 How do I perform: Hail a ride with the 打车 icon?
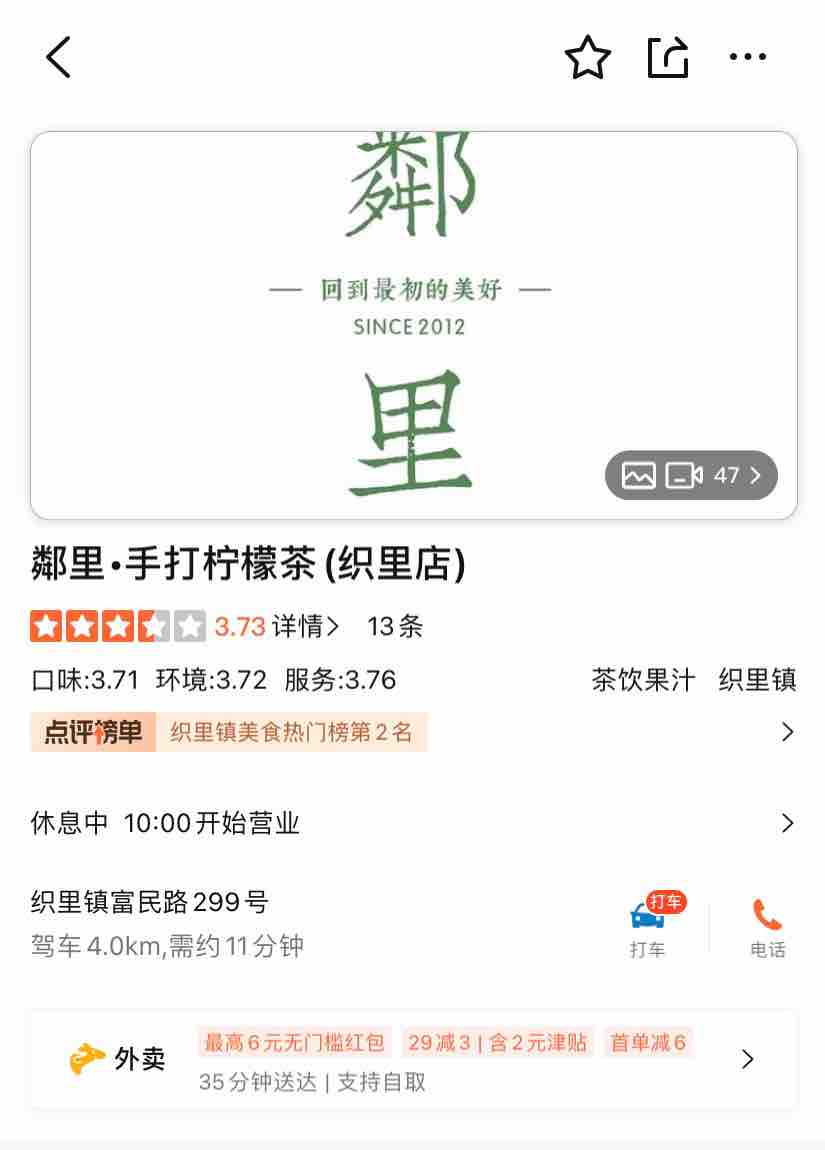648,925
